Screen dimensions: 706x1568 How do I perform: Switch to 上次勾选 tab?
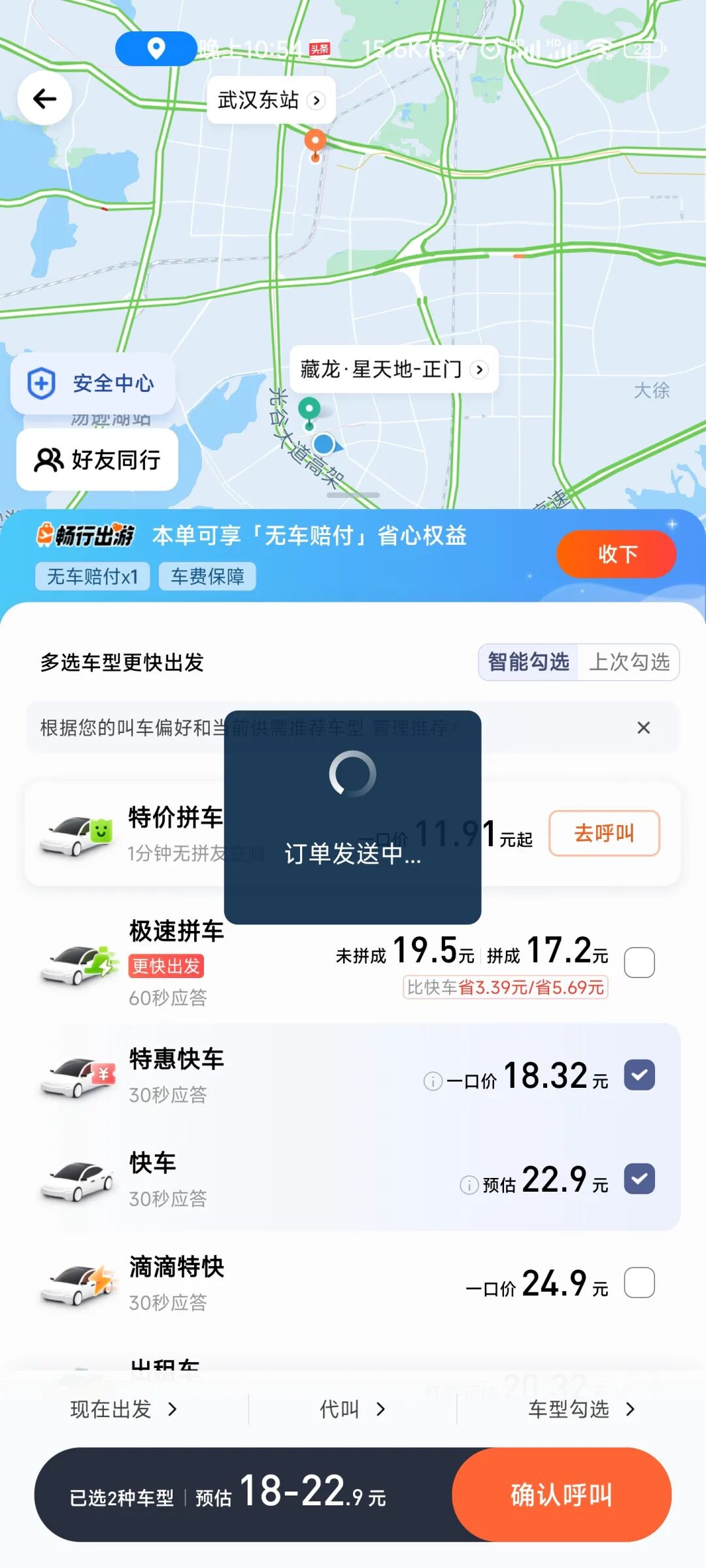point(629,662)
